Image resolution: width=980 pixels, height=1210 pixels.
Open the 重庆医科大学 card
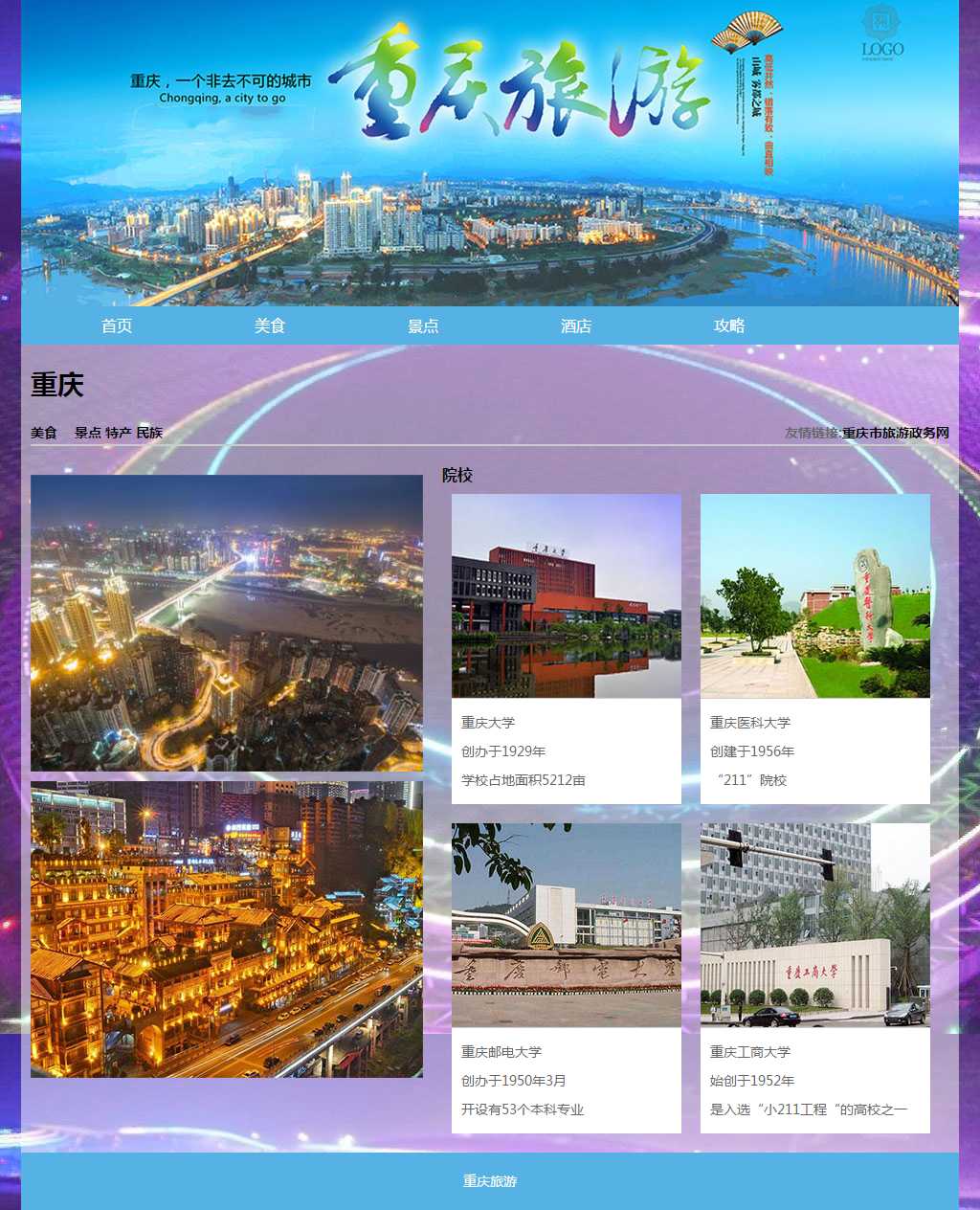(x=815, y=648)
